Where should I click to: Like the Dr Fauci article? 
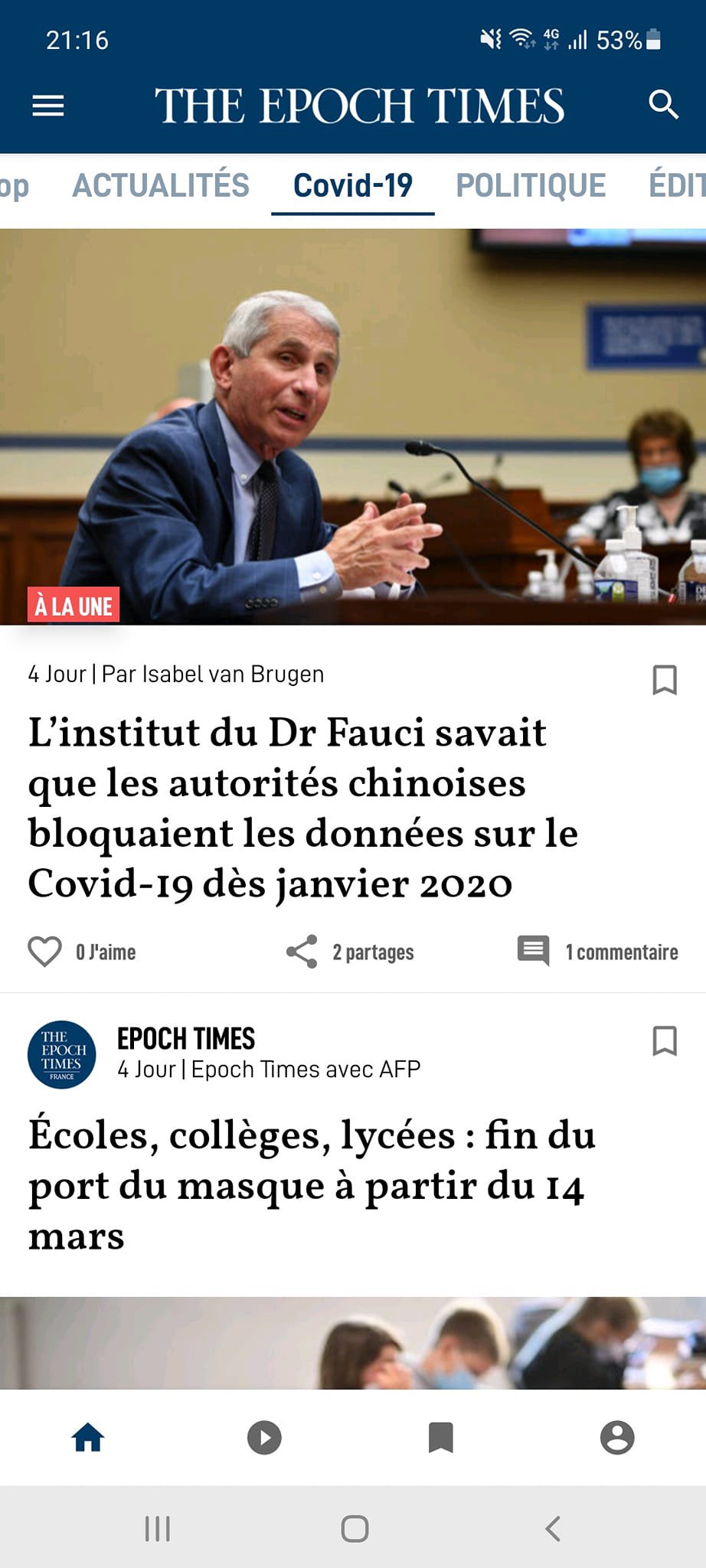click(45, 952)
